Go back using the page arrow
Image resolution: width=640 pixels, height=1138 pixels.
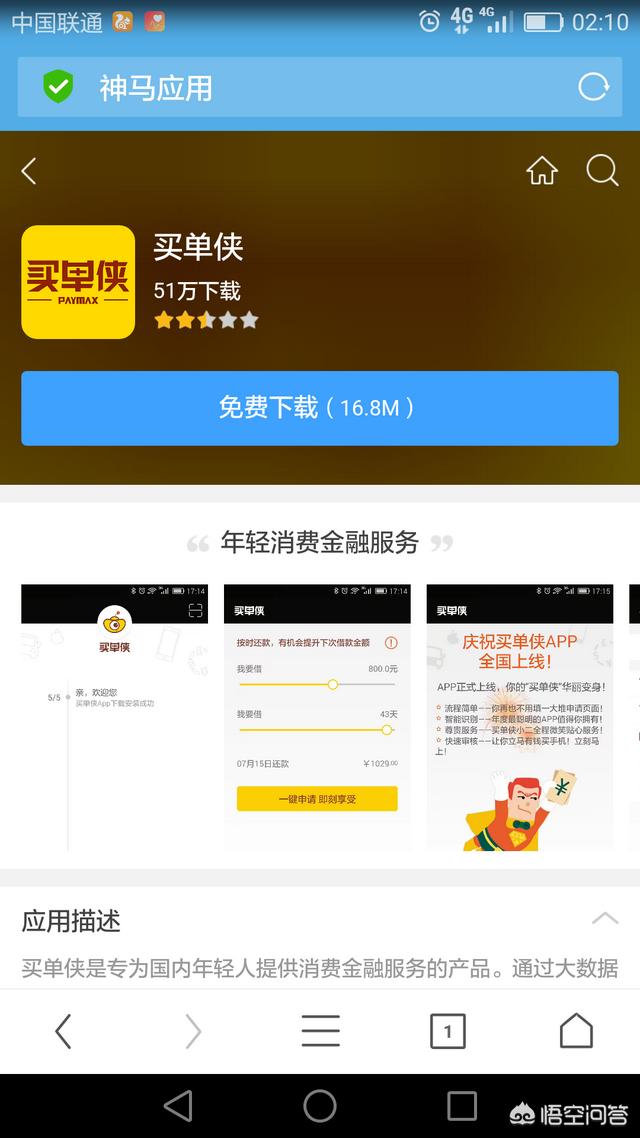(x=29, y=171)
